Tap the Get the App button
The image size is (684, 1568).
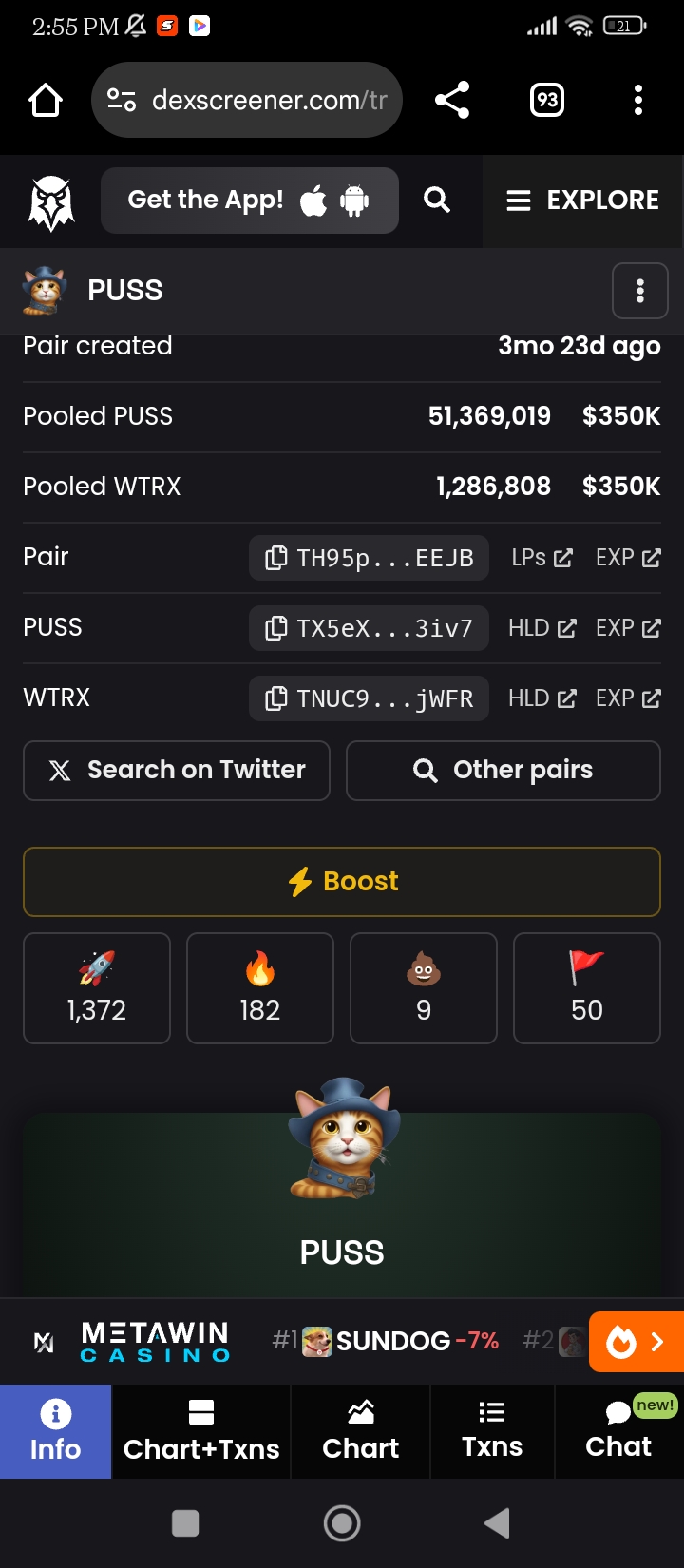tap(249, 201)
